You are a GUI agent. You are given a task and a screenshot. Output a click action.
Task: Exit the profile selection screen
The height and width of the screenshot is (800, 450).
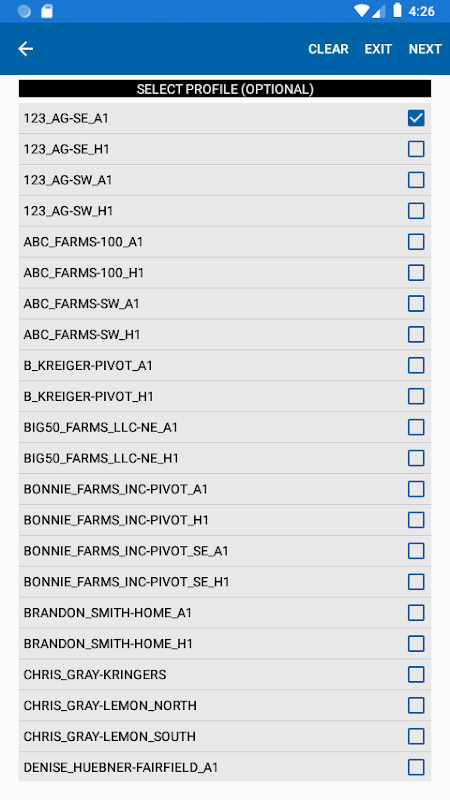coord(378,49)
